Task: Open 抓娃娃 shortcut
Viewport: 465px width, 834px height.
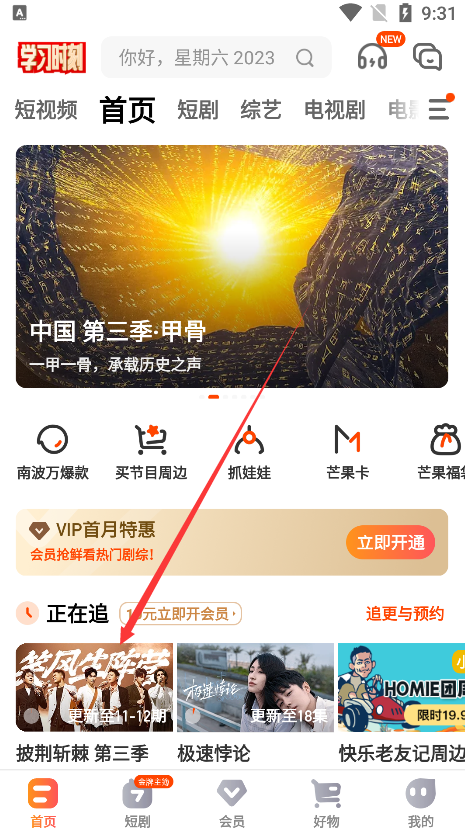Action: [x=250, y=452]
